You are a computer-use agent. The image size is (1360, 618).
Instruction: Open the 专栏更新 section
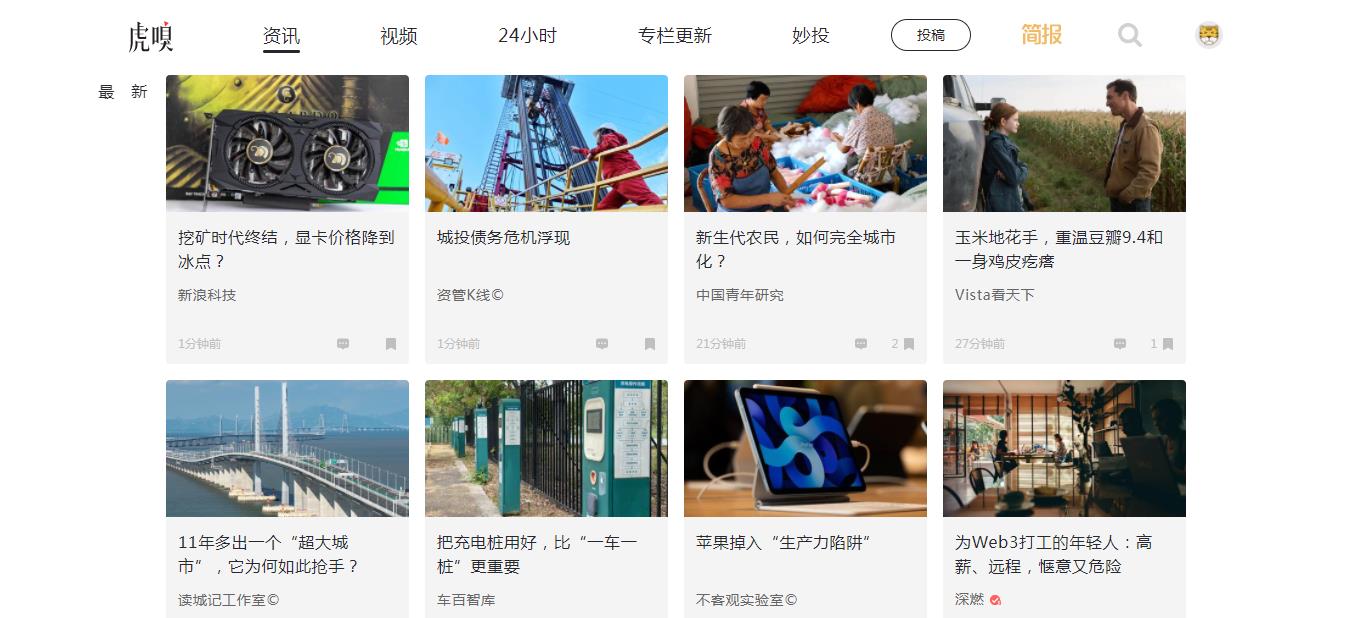[x=674, y=36]
